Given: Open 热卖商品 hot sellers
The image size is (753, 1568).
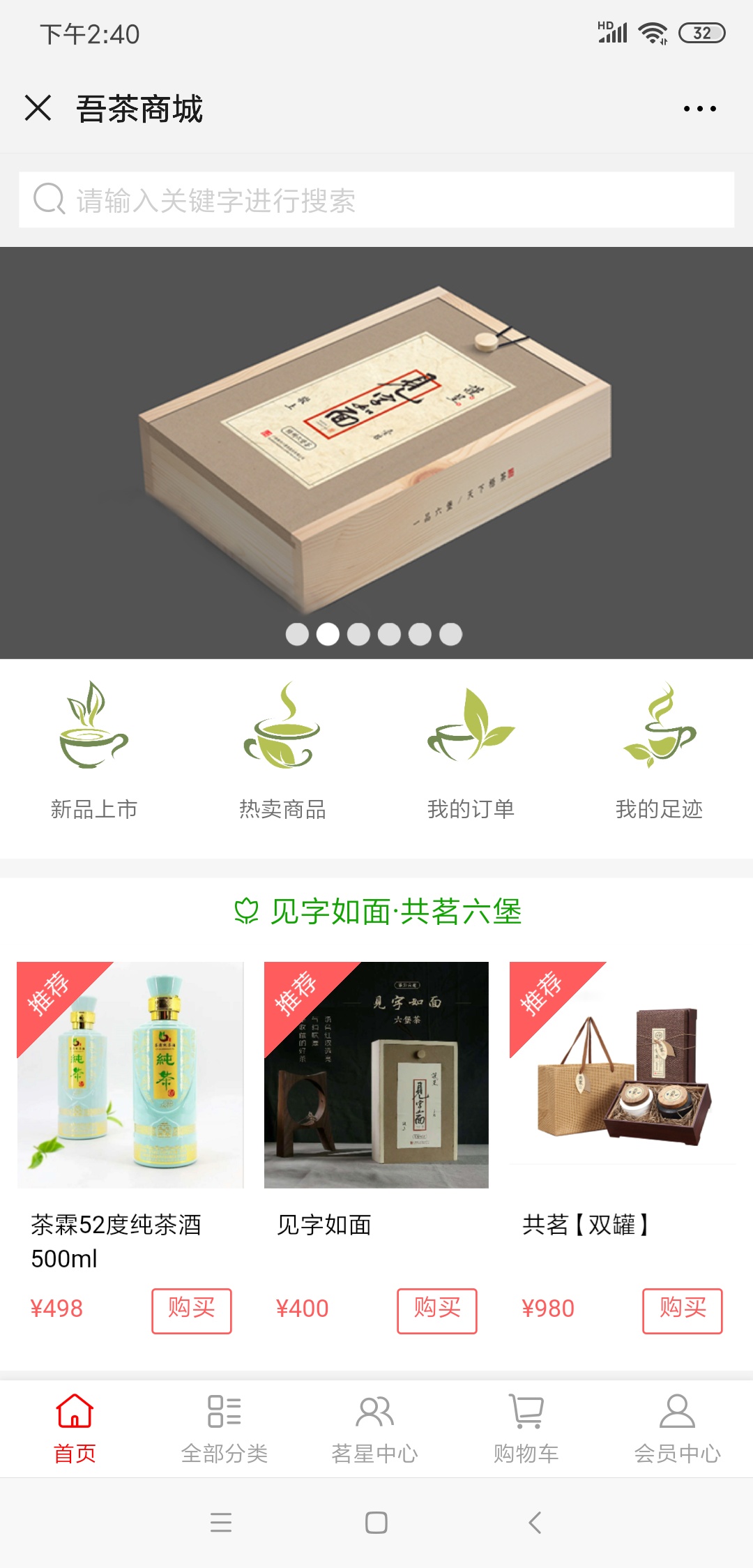Looking at the screenshot, I should pos(282,751).
